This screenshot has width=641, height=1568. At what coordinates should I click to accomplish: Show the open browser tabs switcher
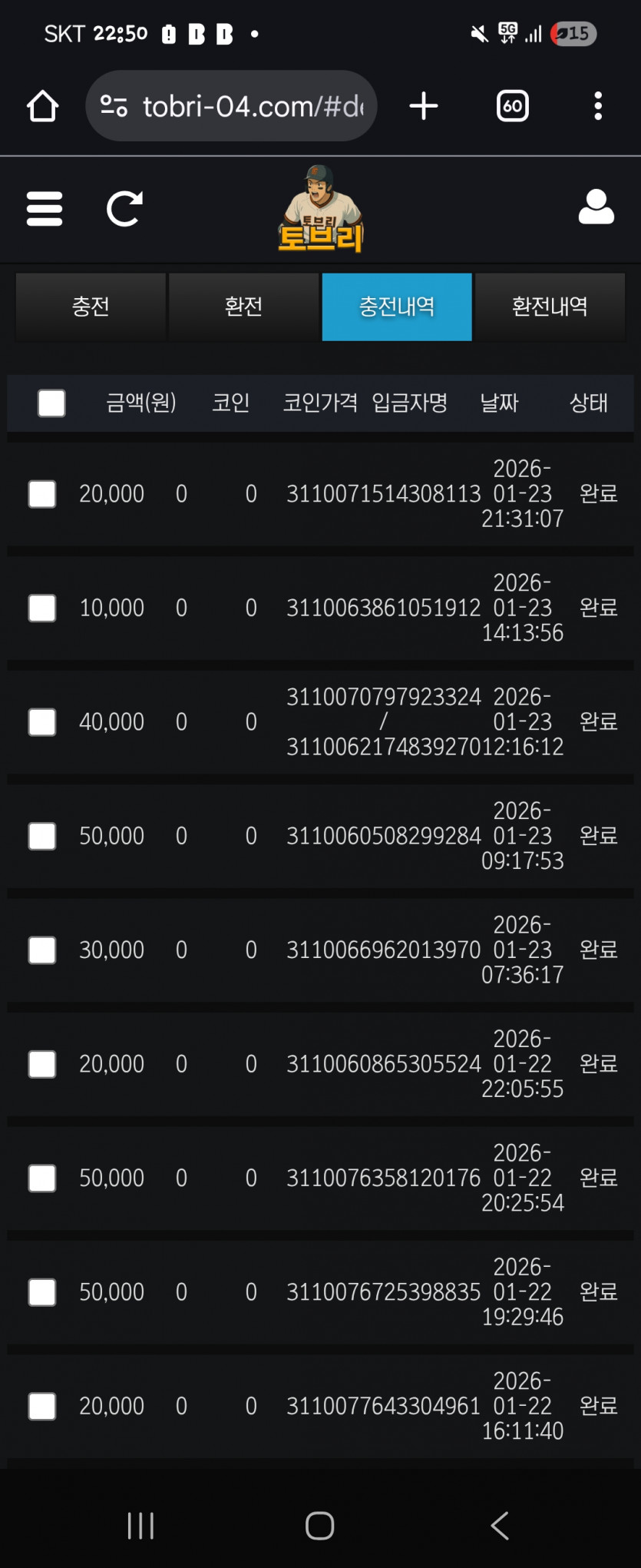tap(513, 106)
